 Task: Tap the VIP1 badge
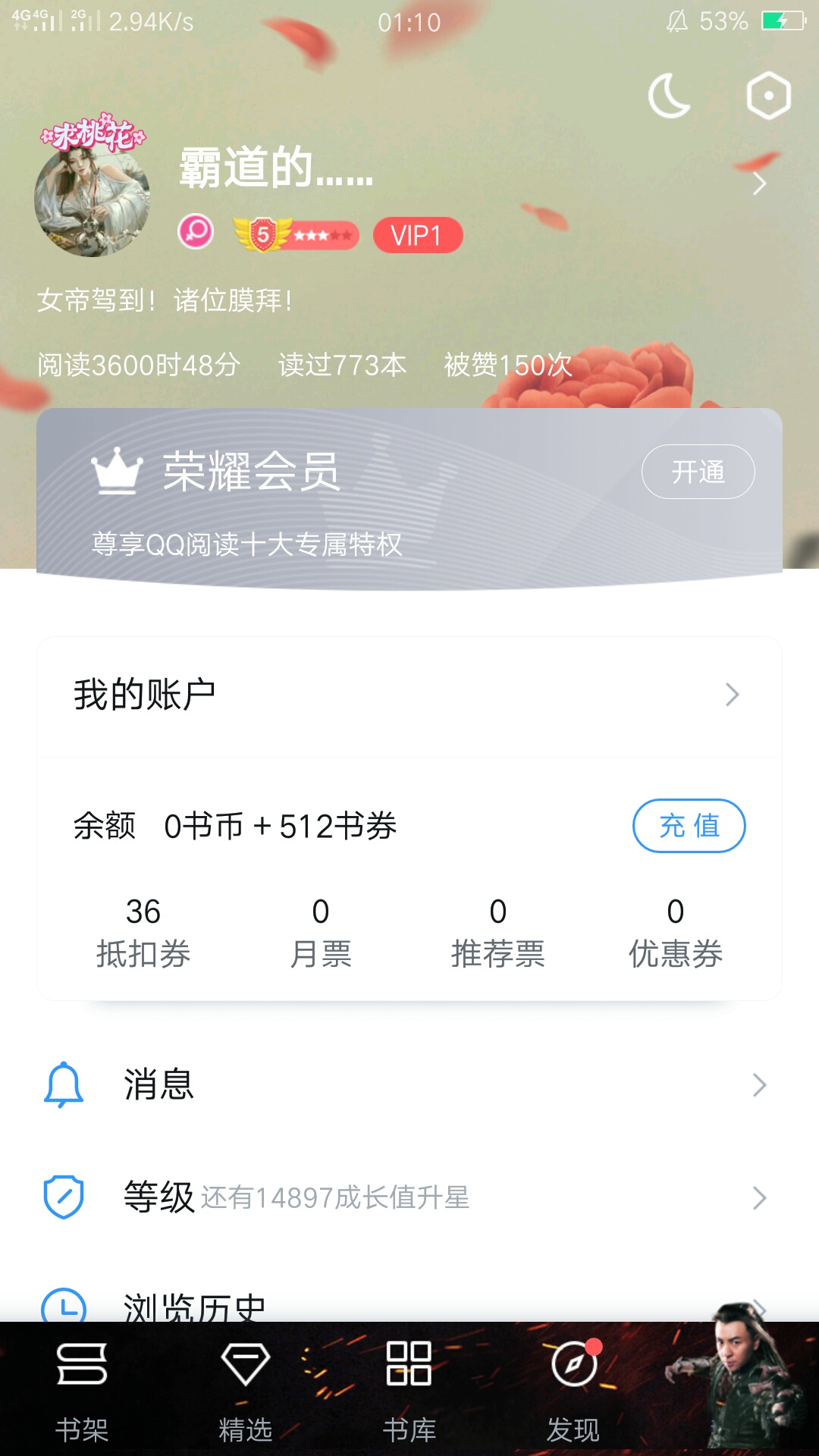pos(417,235)
